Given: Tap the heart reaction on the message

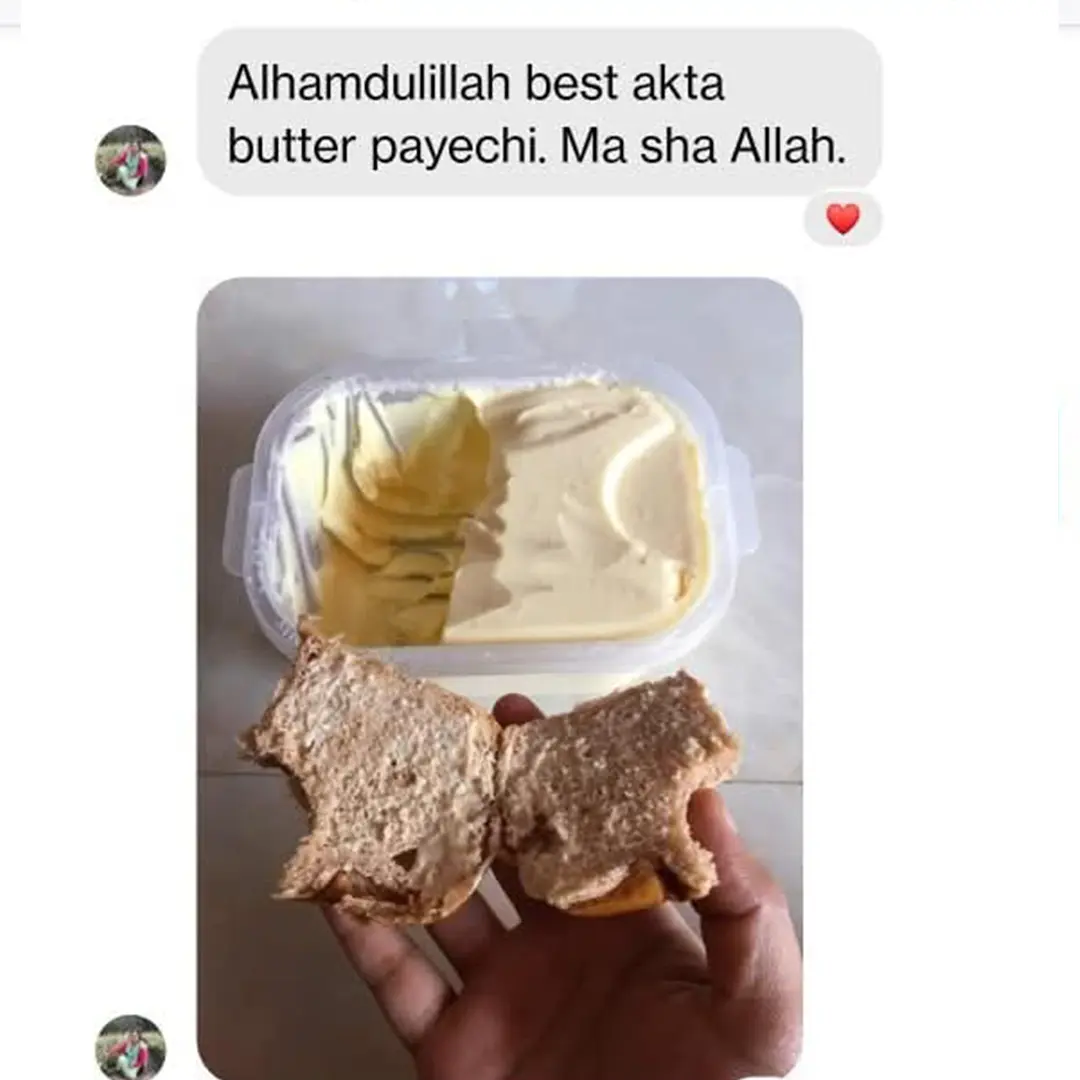Looking at the screenshot, I should (x=842, y=219).
